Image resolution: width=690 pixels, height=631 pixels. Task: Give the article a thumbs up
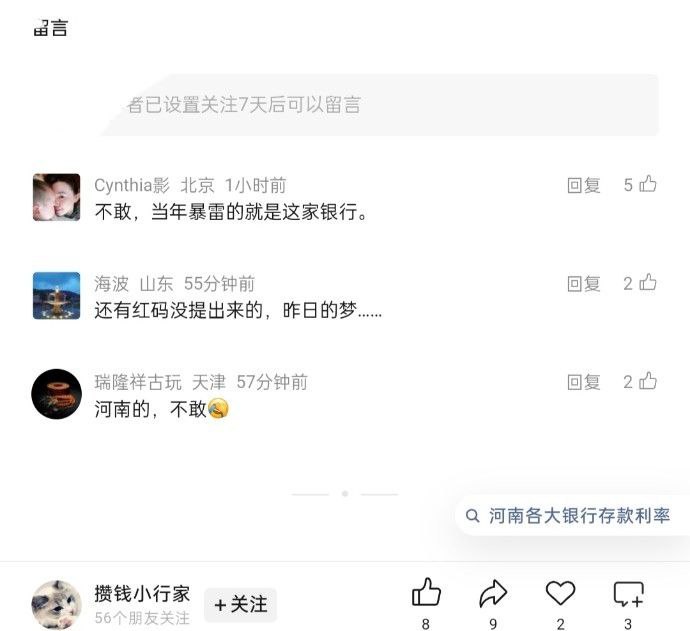click(426, 593)
